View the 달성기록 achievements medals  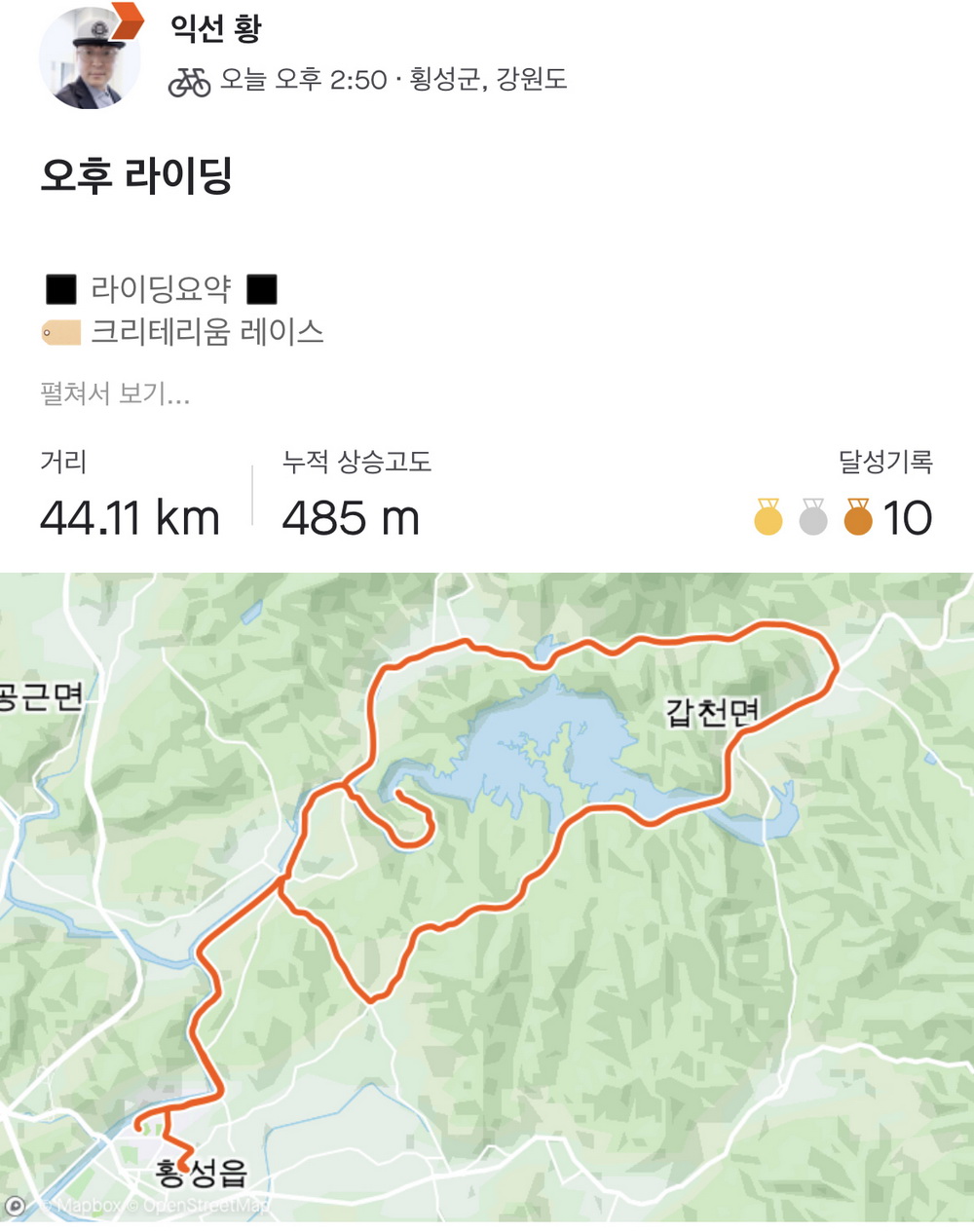pyautogui.click(x=843, y=517)
